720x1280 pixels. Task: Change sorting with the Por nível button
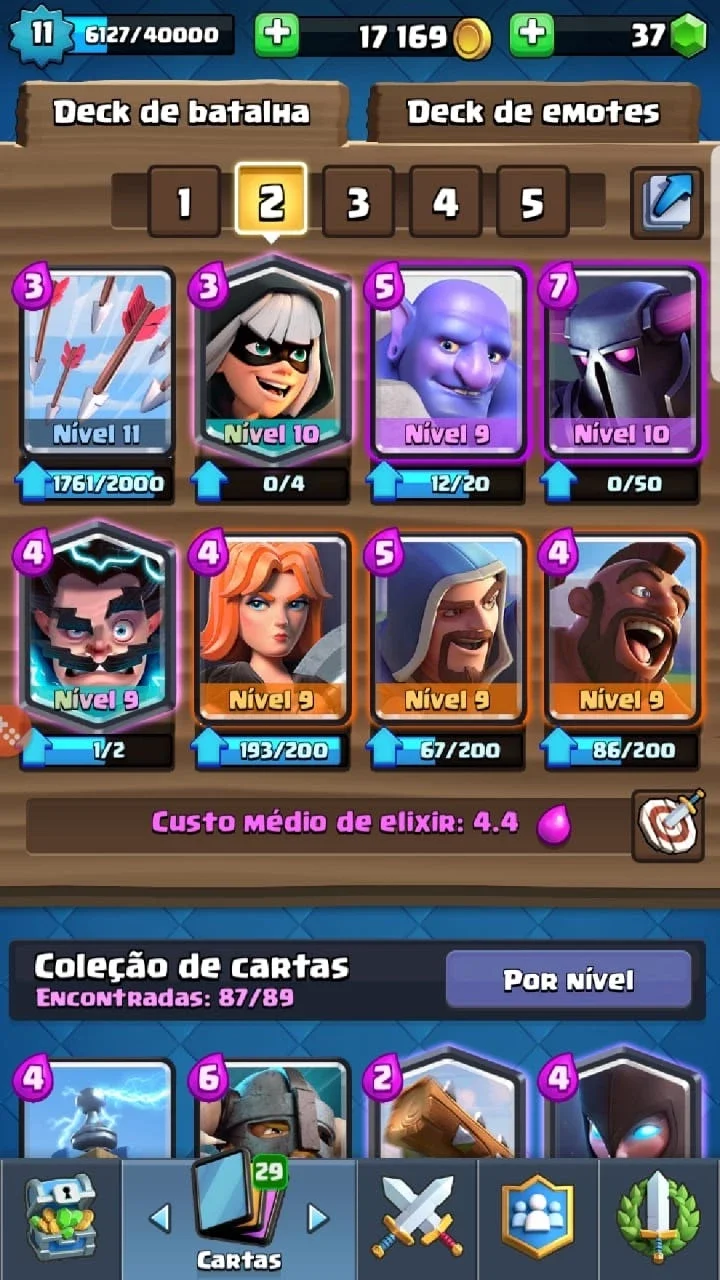[x=568, y=979]
